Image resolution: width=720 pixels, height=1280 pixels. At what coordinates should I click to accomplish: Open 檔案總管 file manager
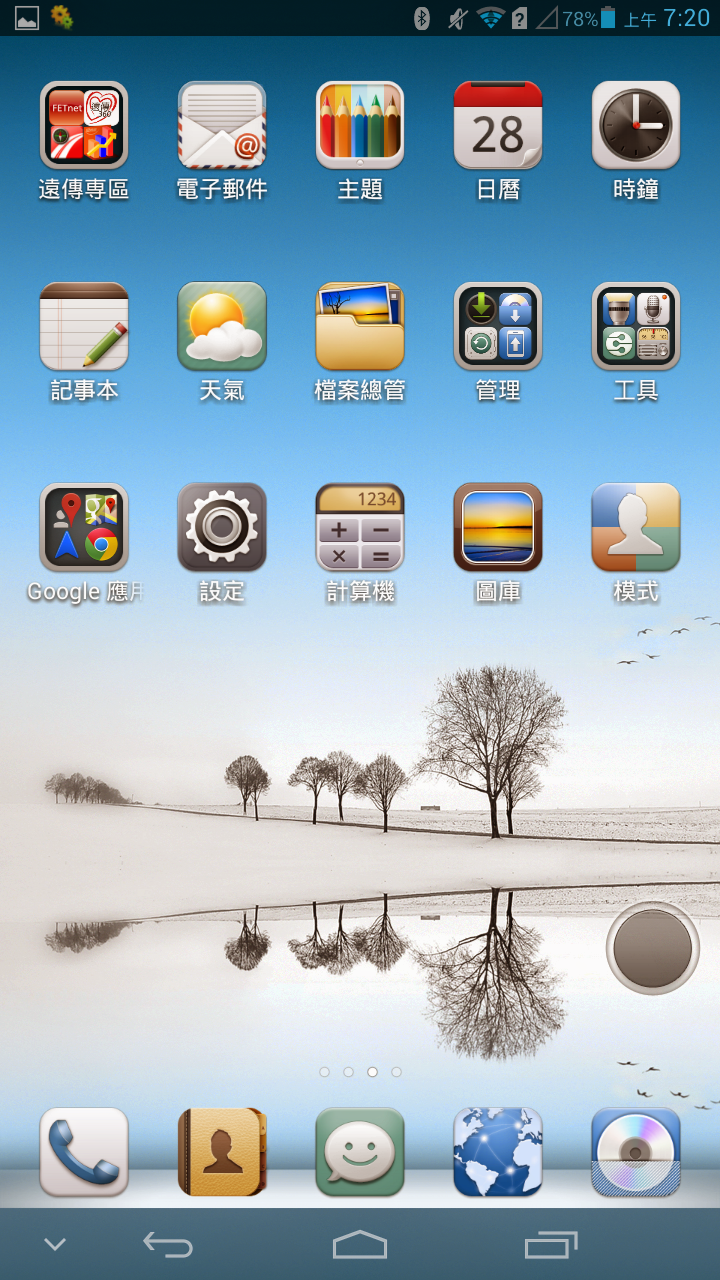(x=360, y=327)
